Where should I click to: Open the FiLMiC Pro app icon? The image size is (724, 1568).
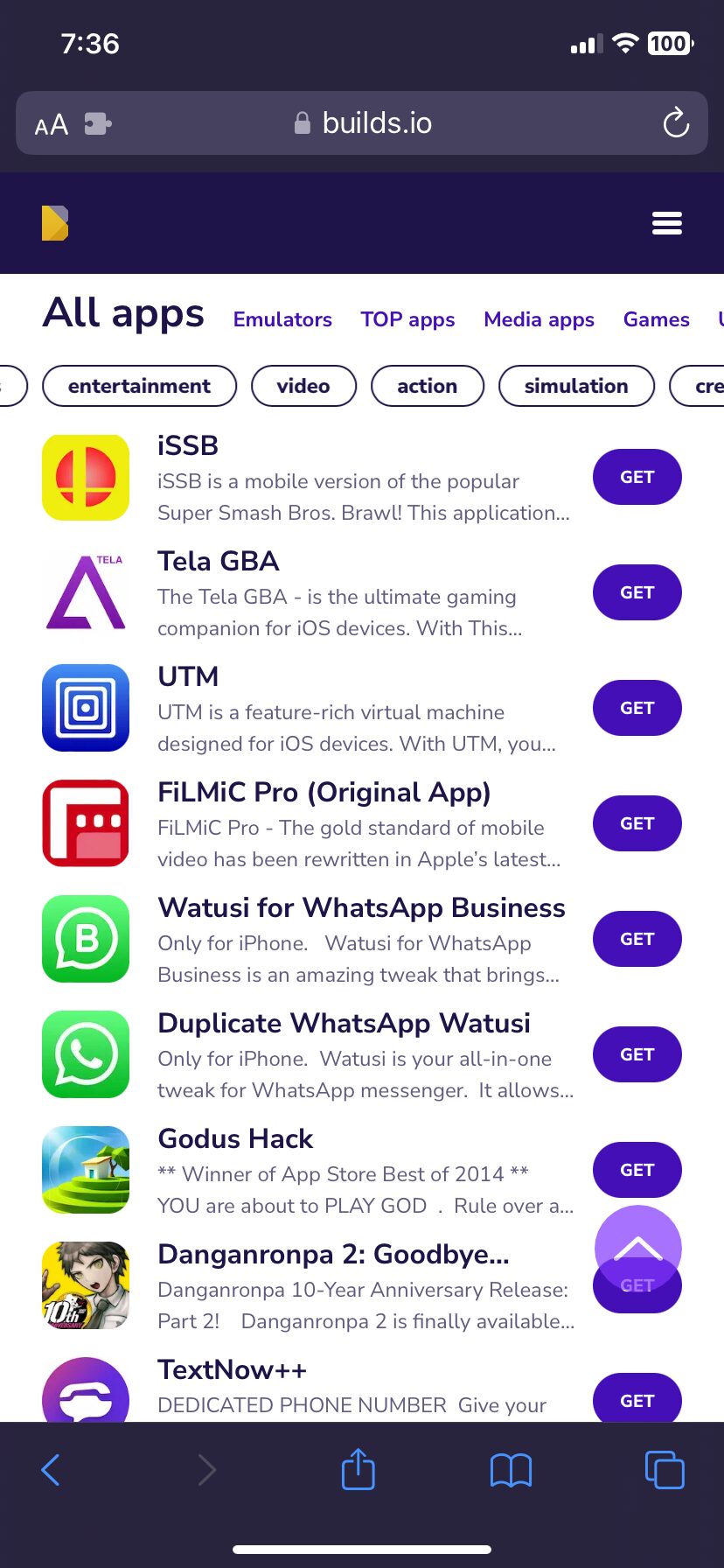pos(85,823)
